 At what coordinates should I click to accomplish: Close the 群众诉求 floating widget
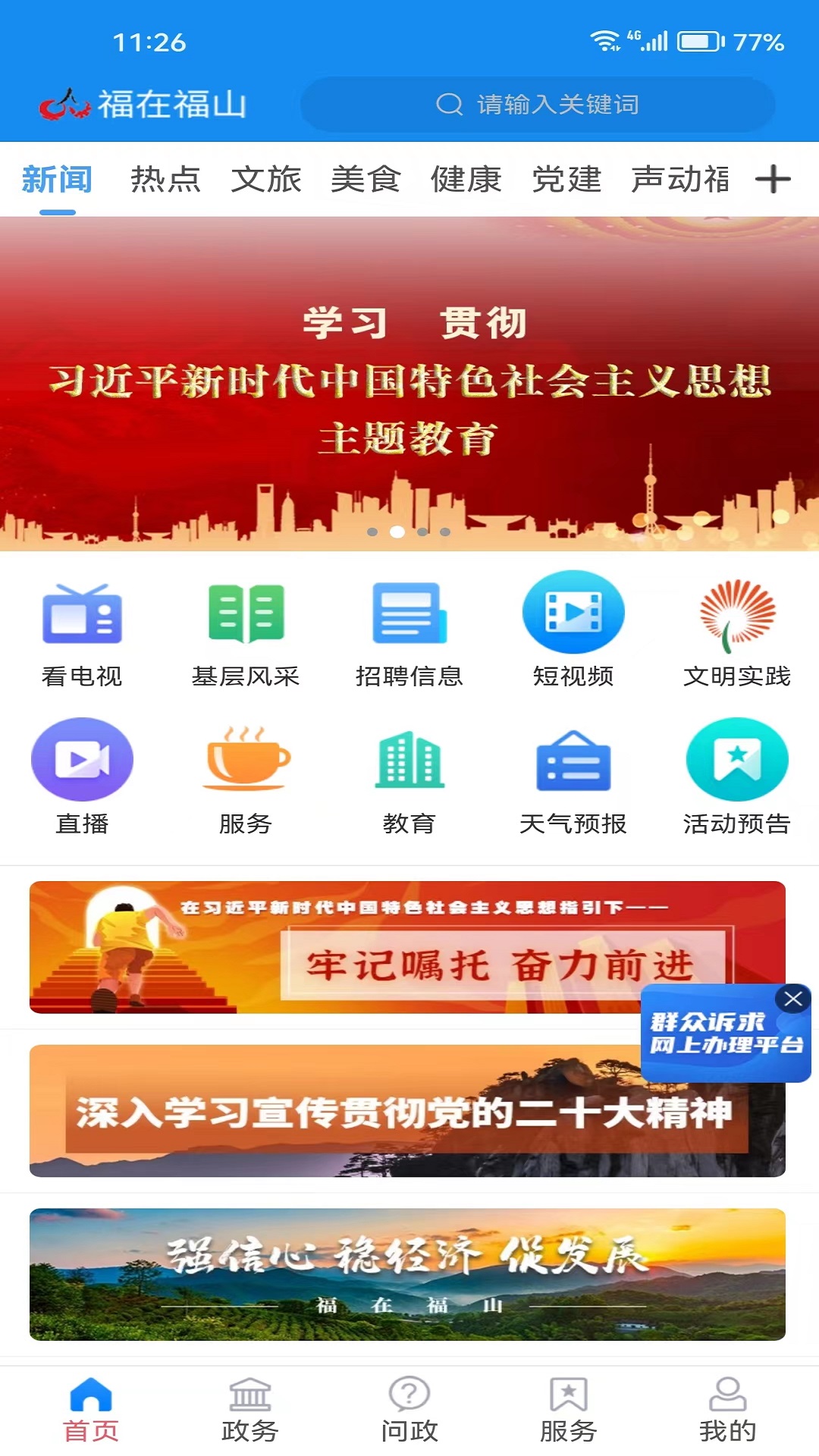793,999
